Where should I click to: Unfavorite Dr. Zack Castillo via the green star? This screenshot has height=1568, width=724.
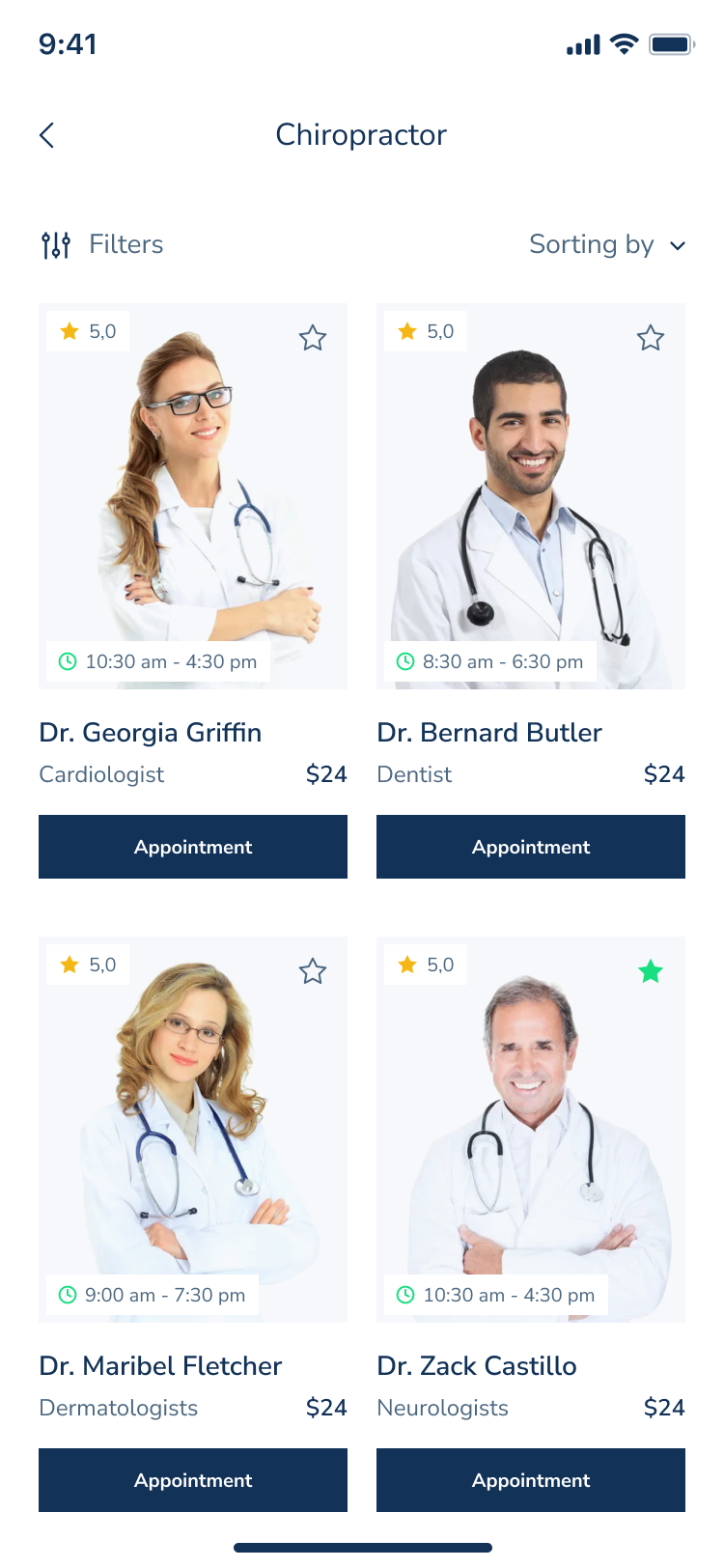[x=650, y=971]
